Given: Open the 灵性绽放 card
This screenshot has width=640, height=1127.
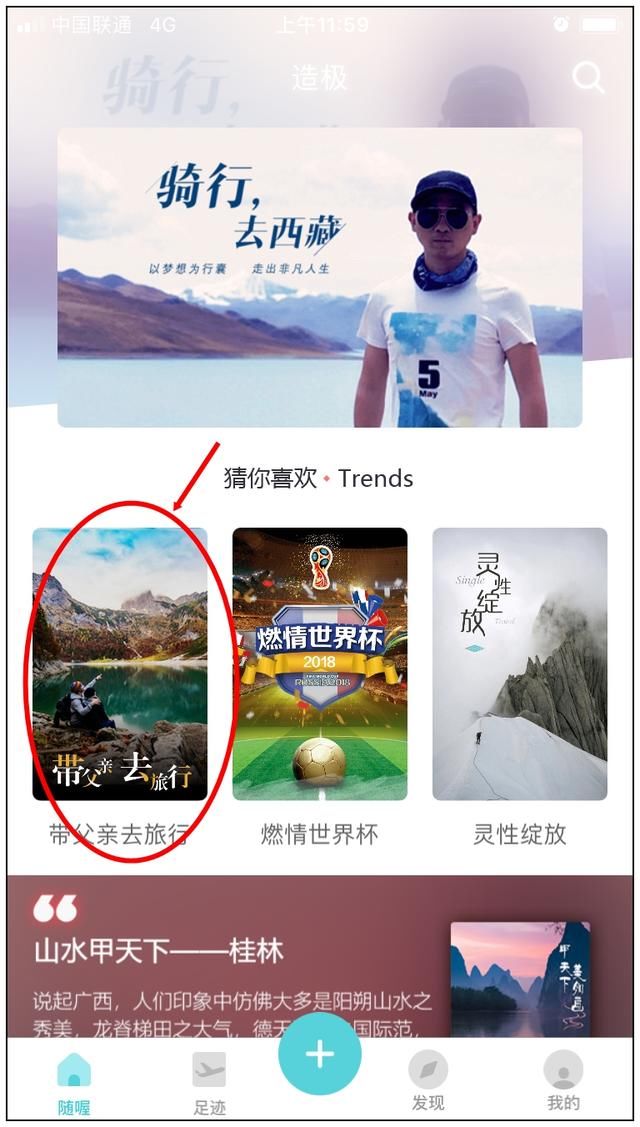Looking at the screenshot, I should [x=519, y=664].
